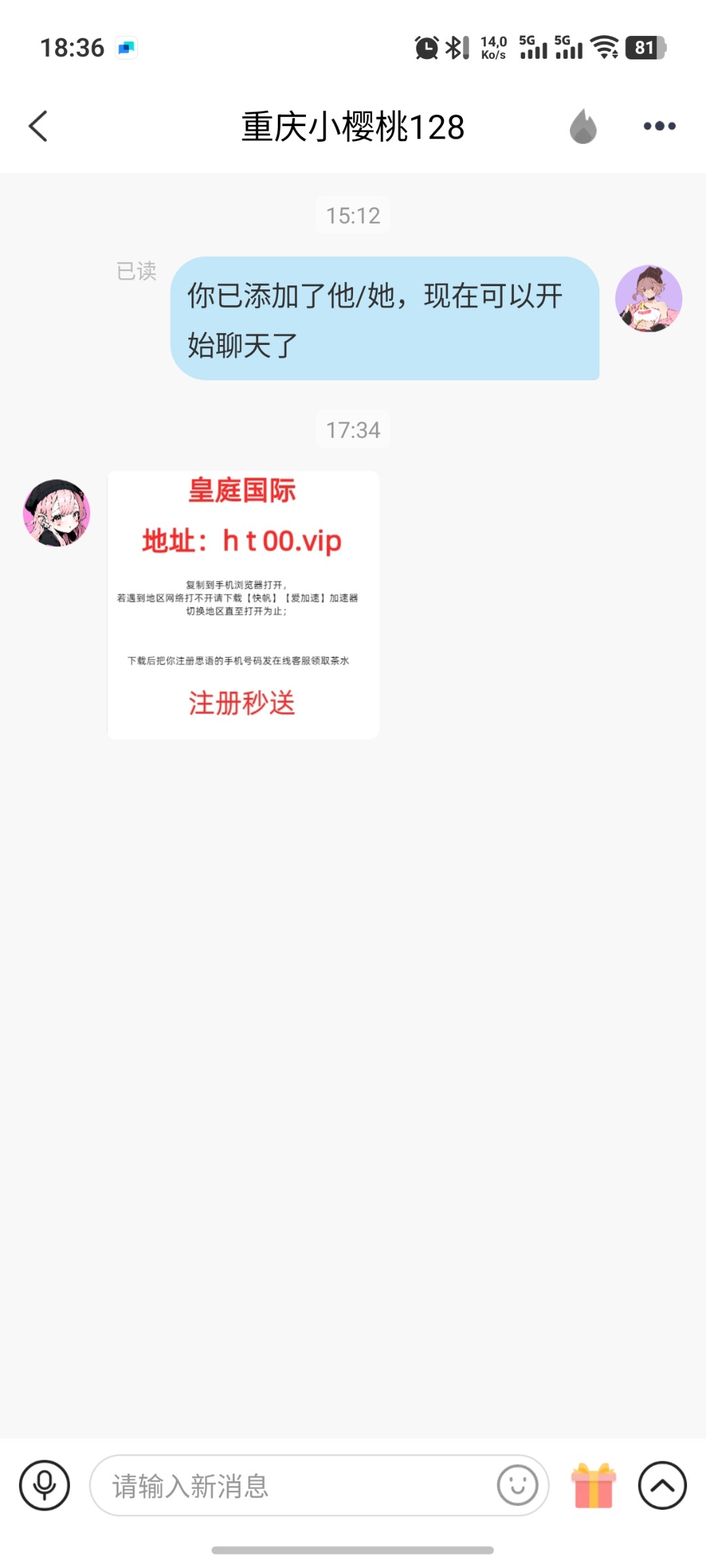This screenshot has height=1568, width=706.
Task: Open the received 皇庭国际 image message
Action: [243, 605]
